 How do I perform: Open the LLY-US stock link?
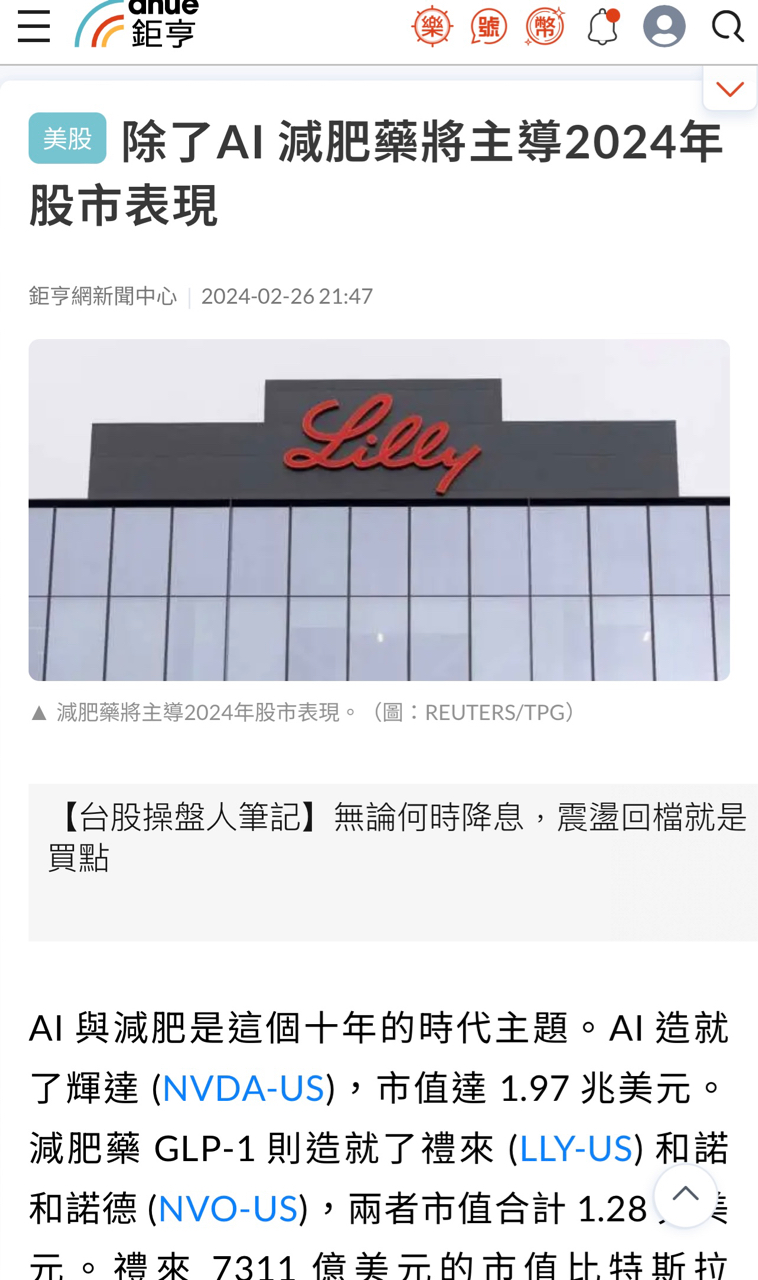click(577, 1148)
